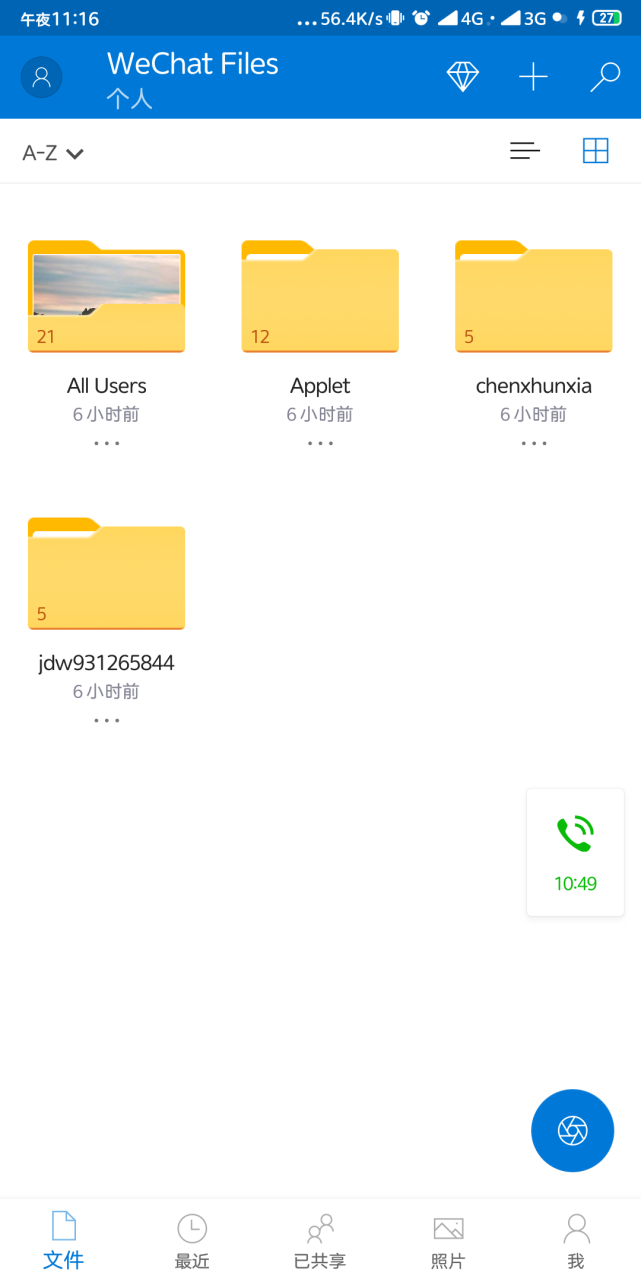This screenshot has height=1282, width=641.
Task: Switch to the 最近 tab
Action: point(192,1241)
